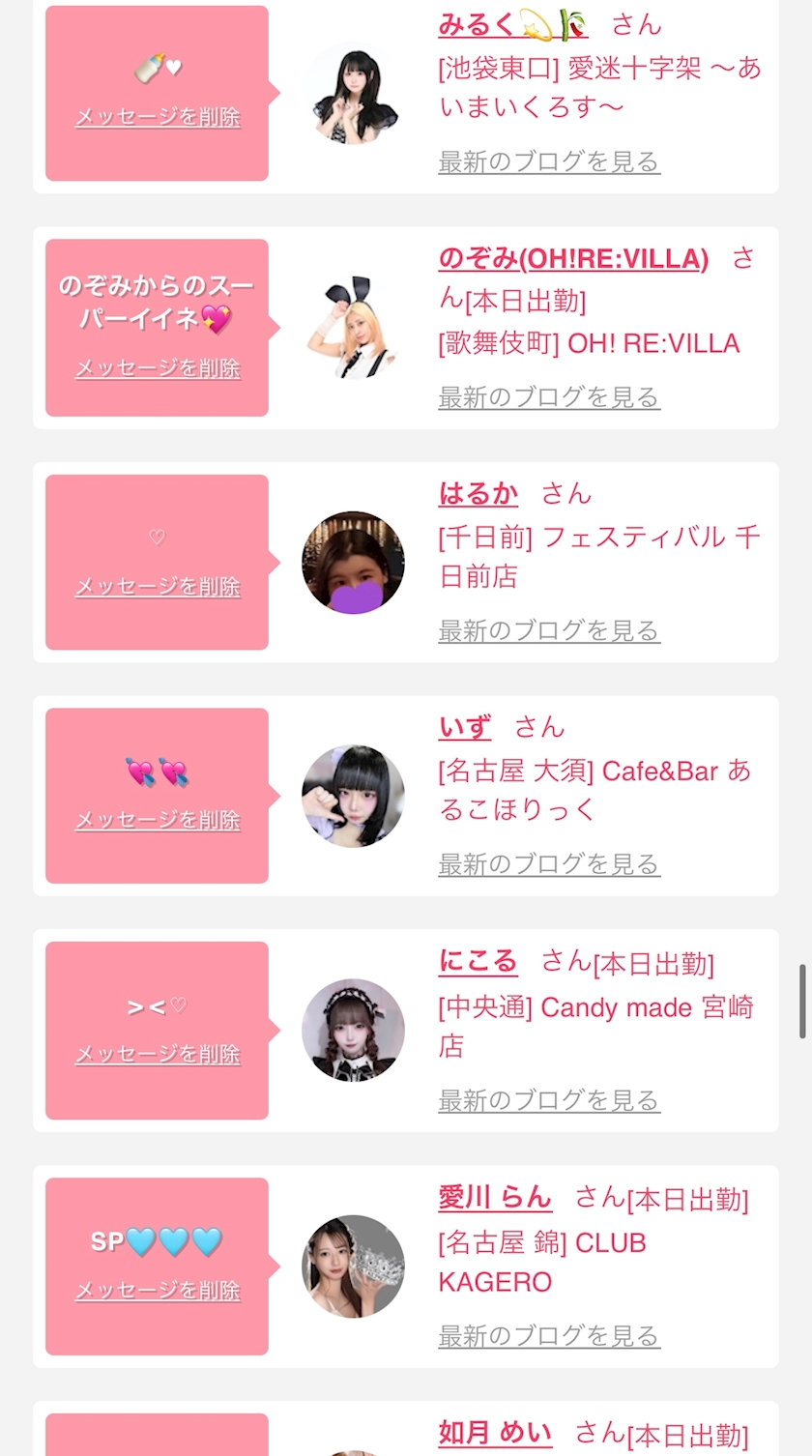Image resolution: width=812 pixels, height=1456 pixels.
Task: View 愛川 らん's latest blog
Action: [x=549, y=1336]
